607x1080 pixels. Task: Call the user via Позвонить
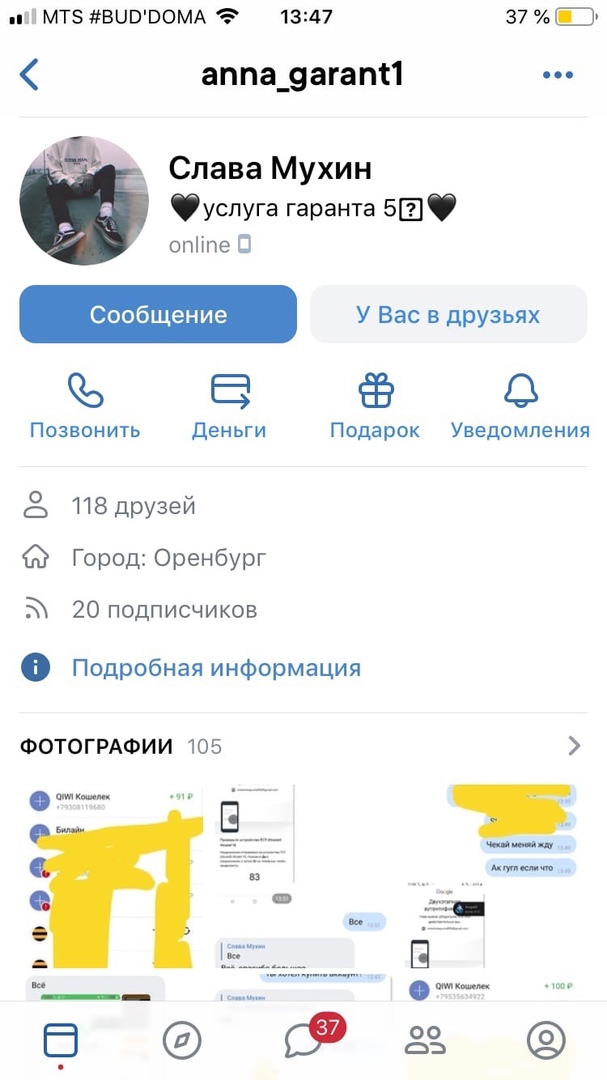coord(85,407)
